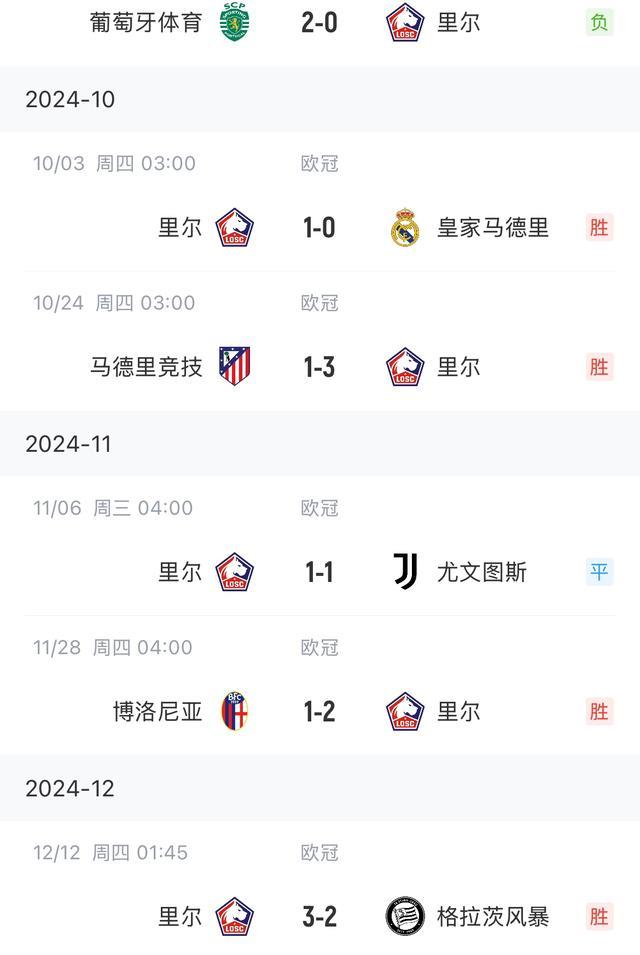Open the 葡萄牙体育 2-0 里尔 match
Screen dimensions: 640x955
(319, 22)
